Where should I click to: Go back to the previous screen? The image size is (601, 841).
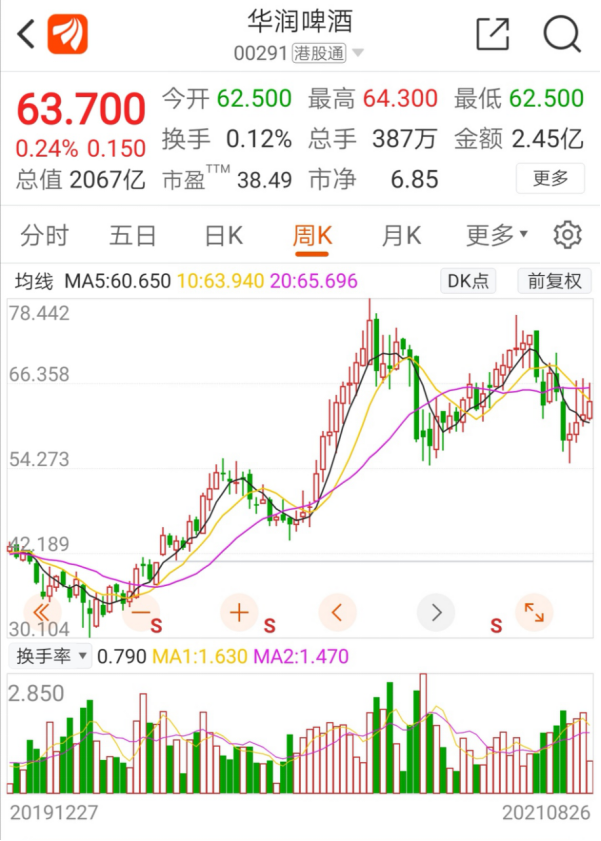tap(27, 34)
